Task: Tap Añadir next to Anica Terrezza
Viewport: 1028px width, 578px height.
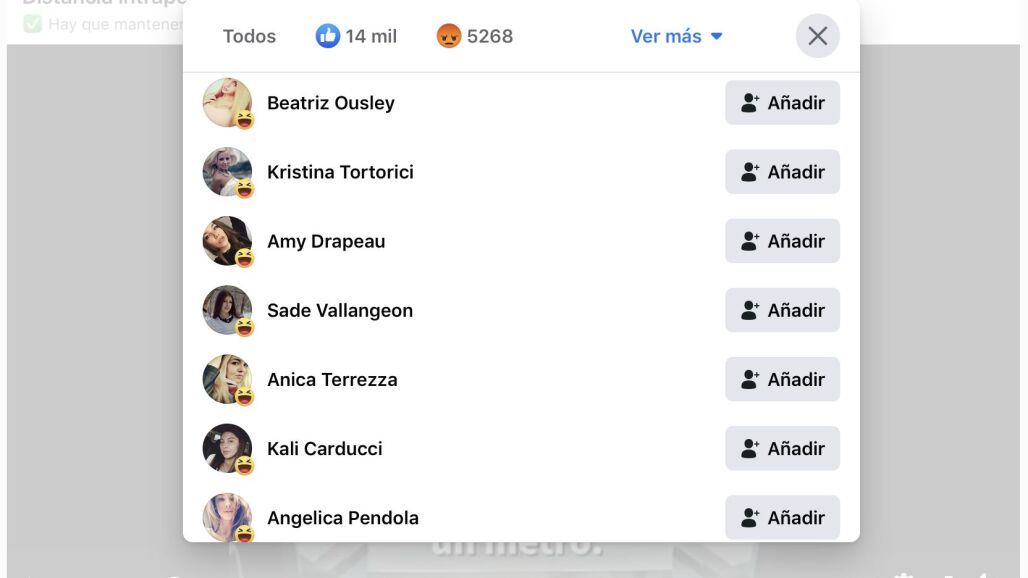Action: pos(782,379)
